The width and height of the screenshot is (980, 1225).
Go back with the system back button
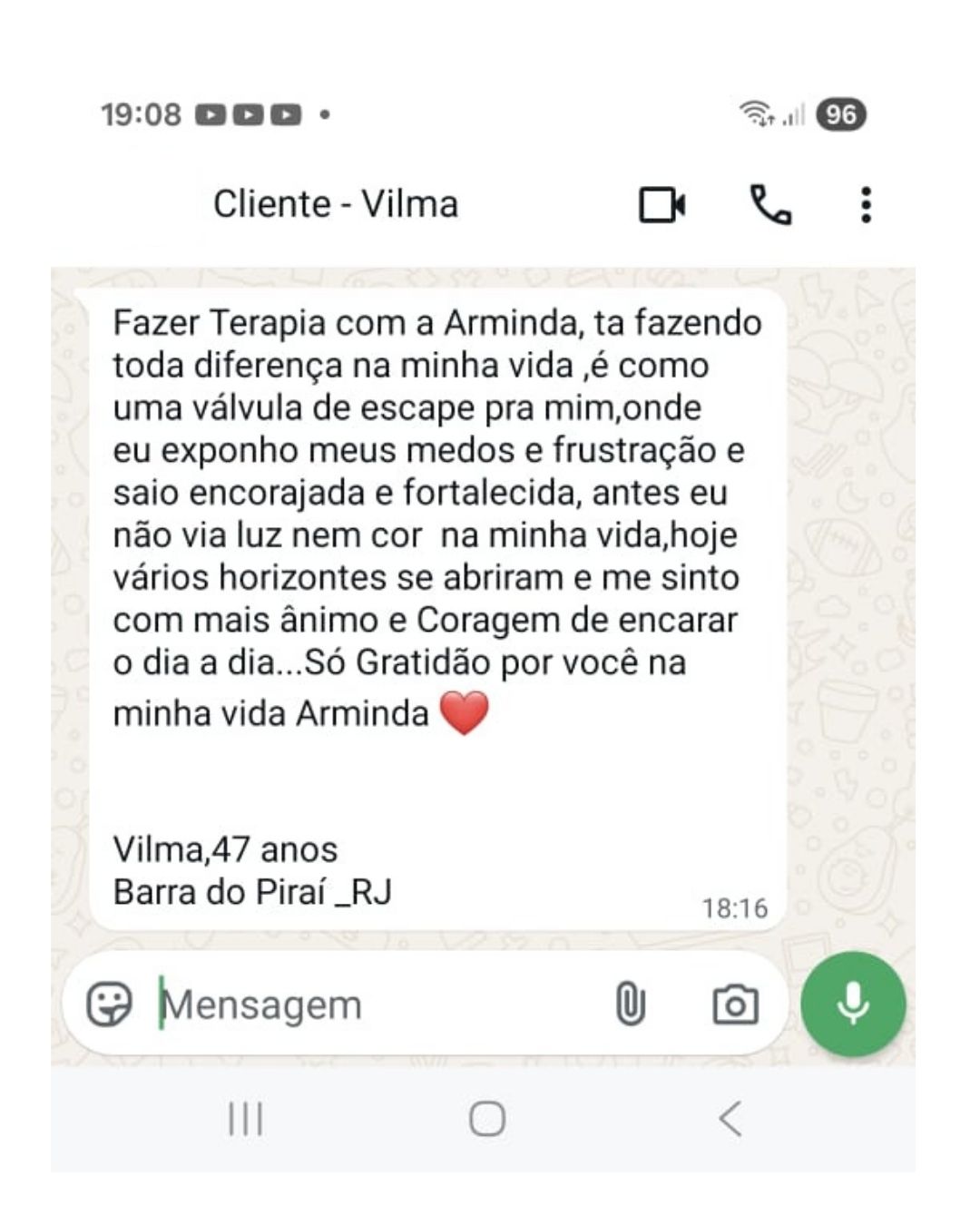730,1119
